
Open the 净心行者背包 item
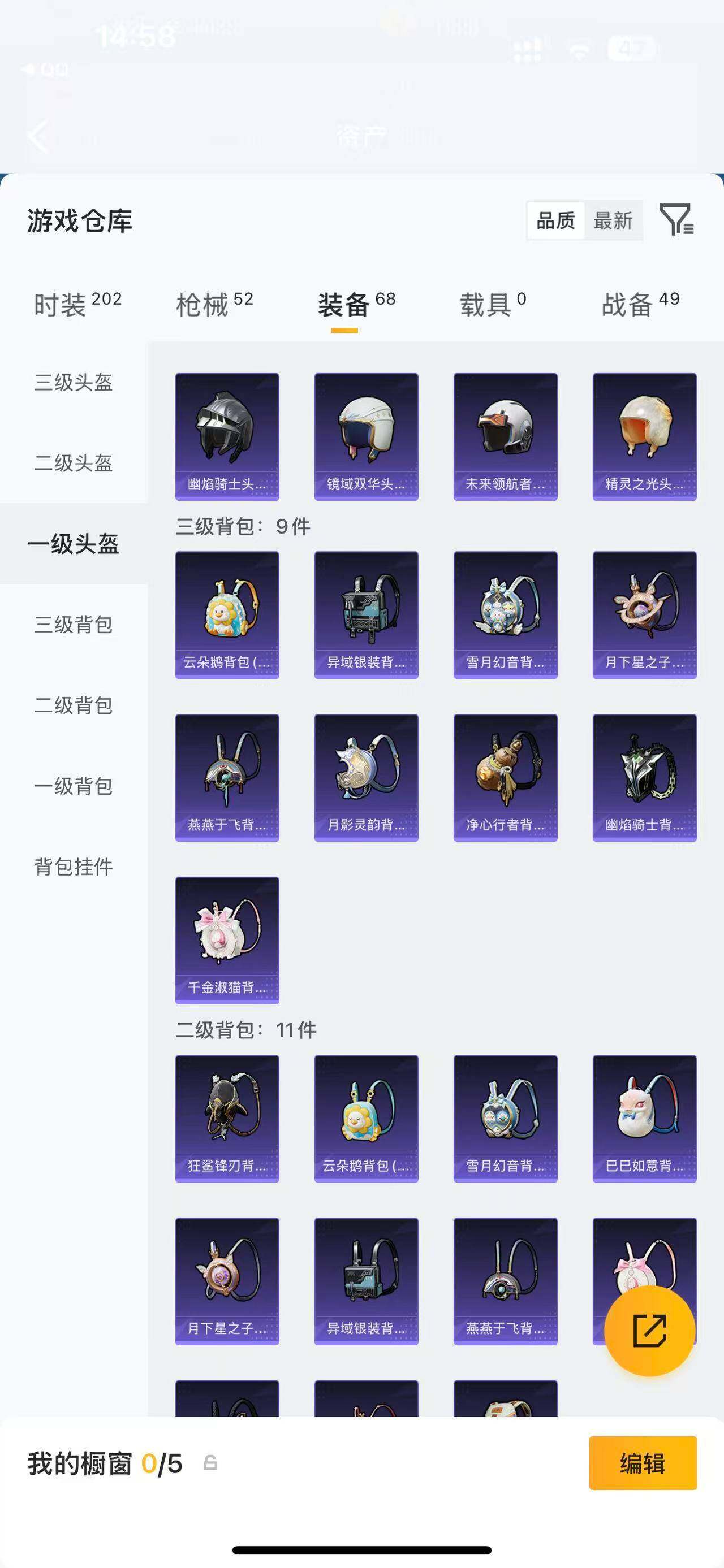point(505,777)
